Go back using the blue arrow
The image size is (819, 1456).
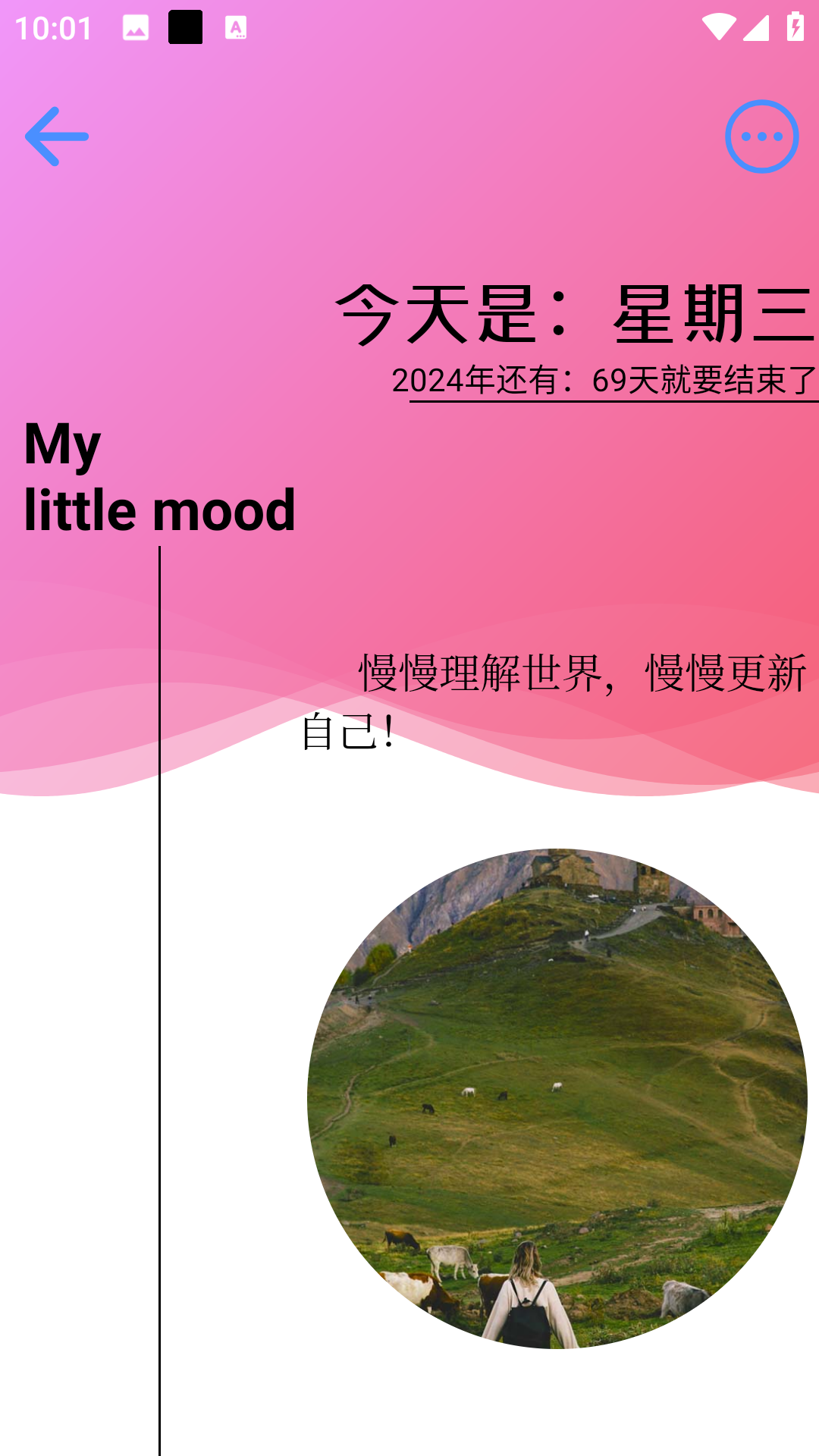[x=57, y=136]
